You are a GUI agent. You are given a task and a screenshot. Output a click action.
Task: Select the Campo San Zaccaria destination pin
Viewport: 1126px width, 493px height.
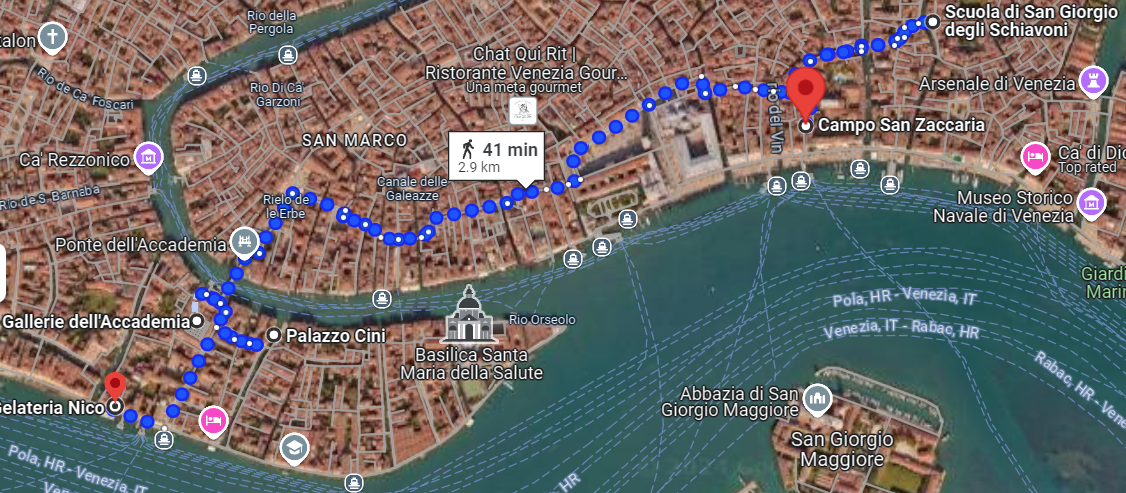pyautogui.click(x=805, y=90)
